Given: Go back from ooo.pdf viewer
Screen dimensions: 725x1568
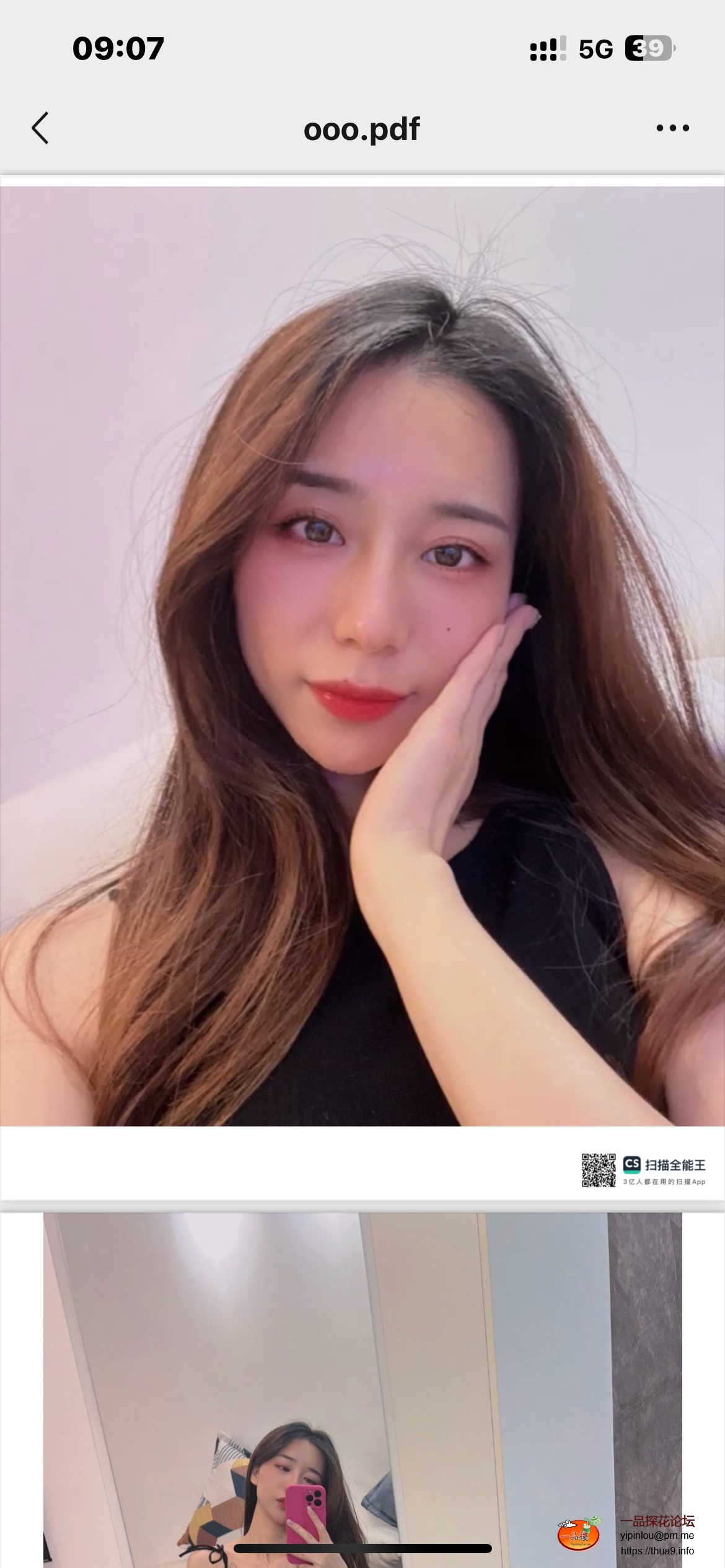Looking at the screenshot, I should [x=40, y=128].
